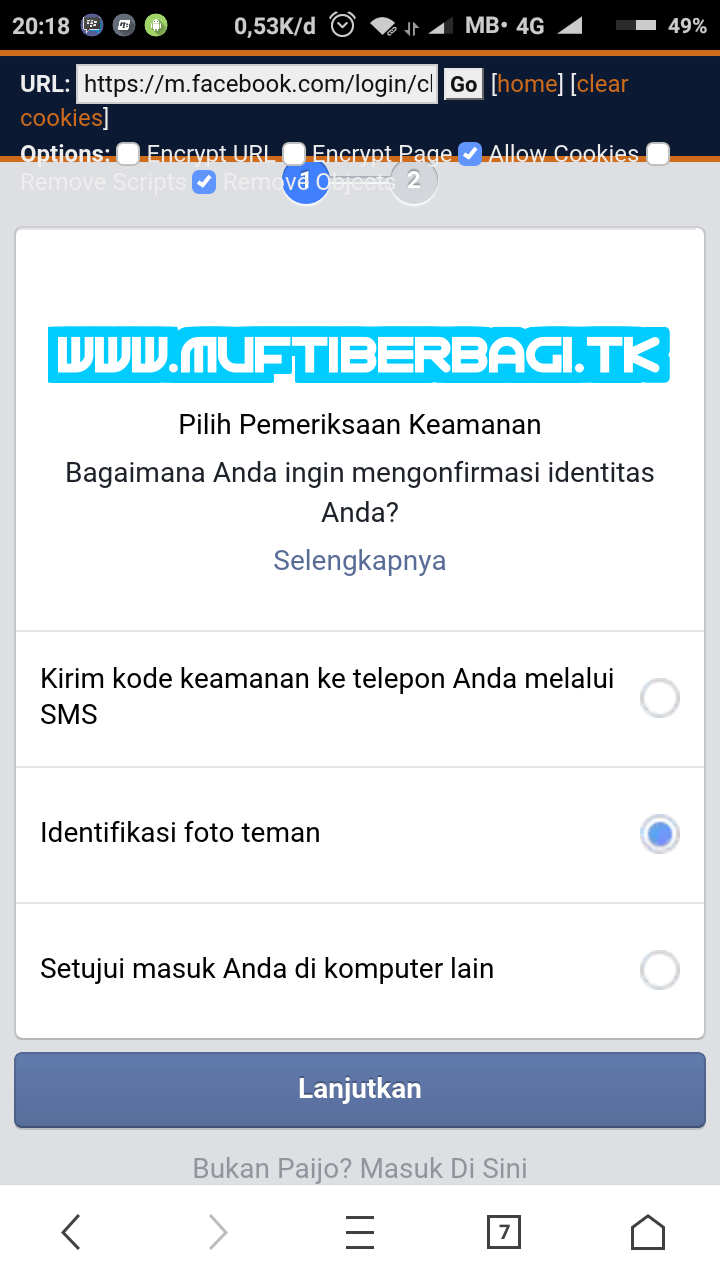Enable the Encrypt Page checkbox

click(293, 154)
